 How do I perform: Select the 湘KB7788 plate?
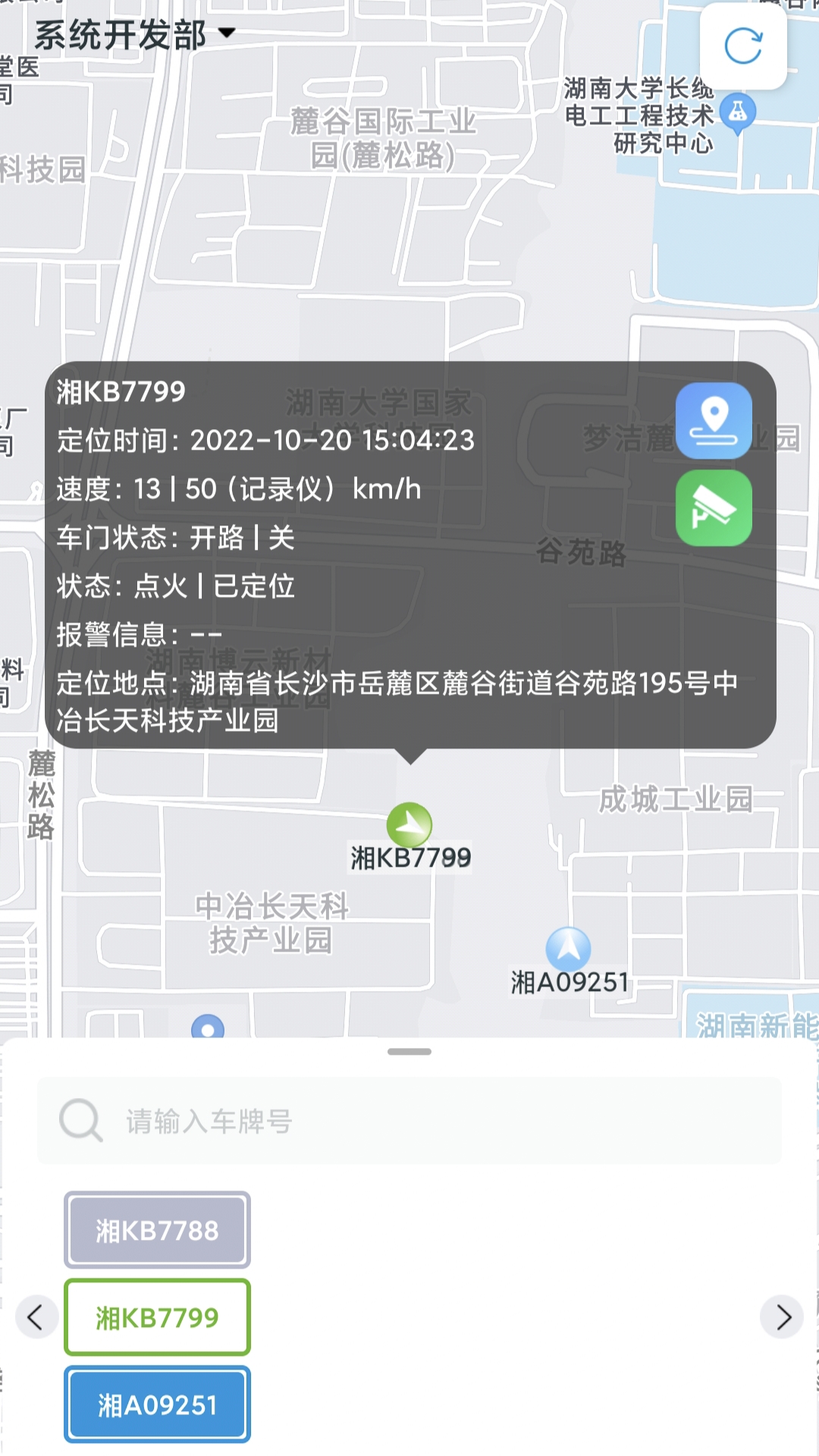156,1230
